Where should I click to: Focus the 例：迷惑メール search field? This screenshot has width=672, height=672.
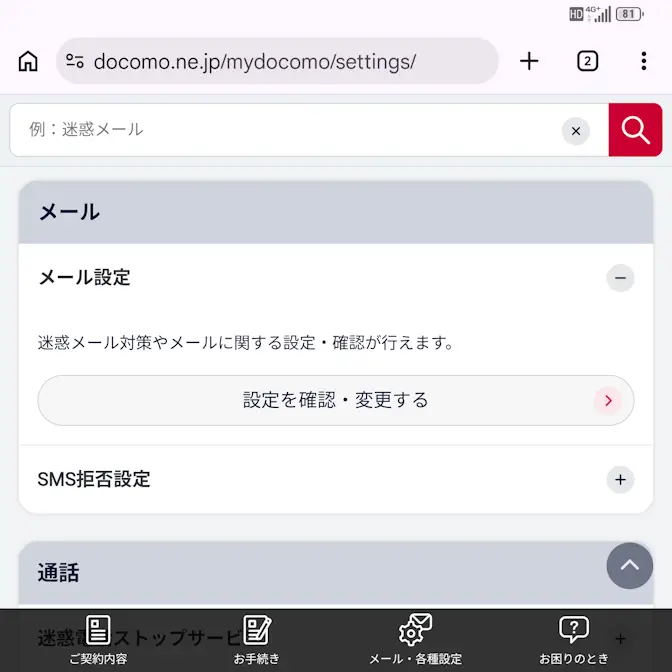coord(290,130)
